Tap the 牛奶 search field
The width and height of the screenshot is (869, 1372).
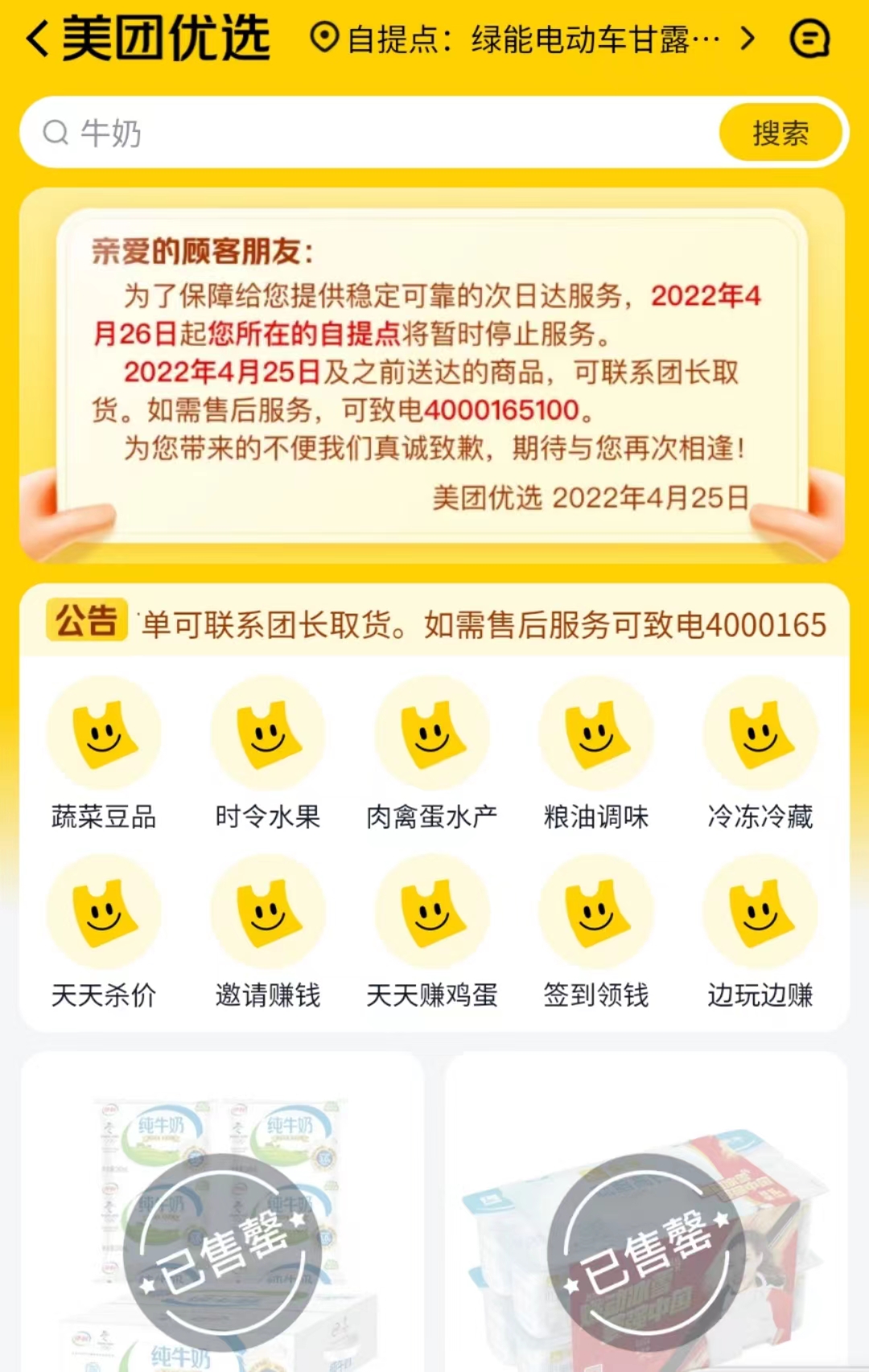(x=370, y=133)
